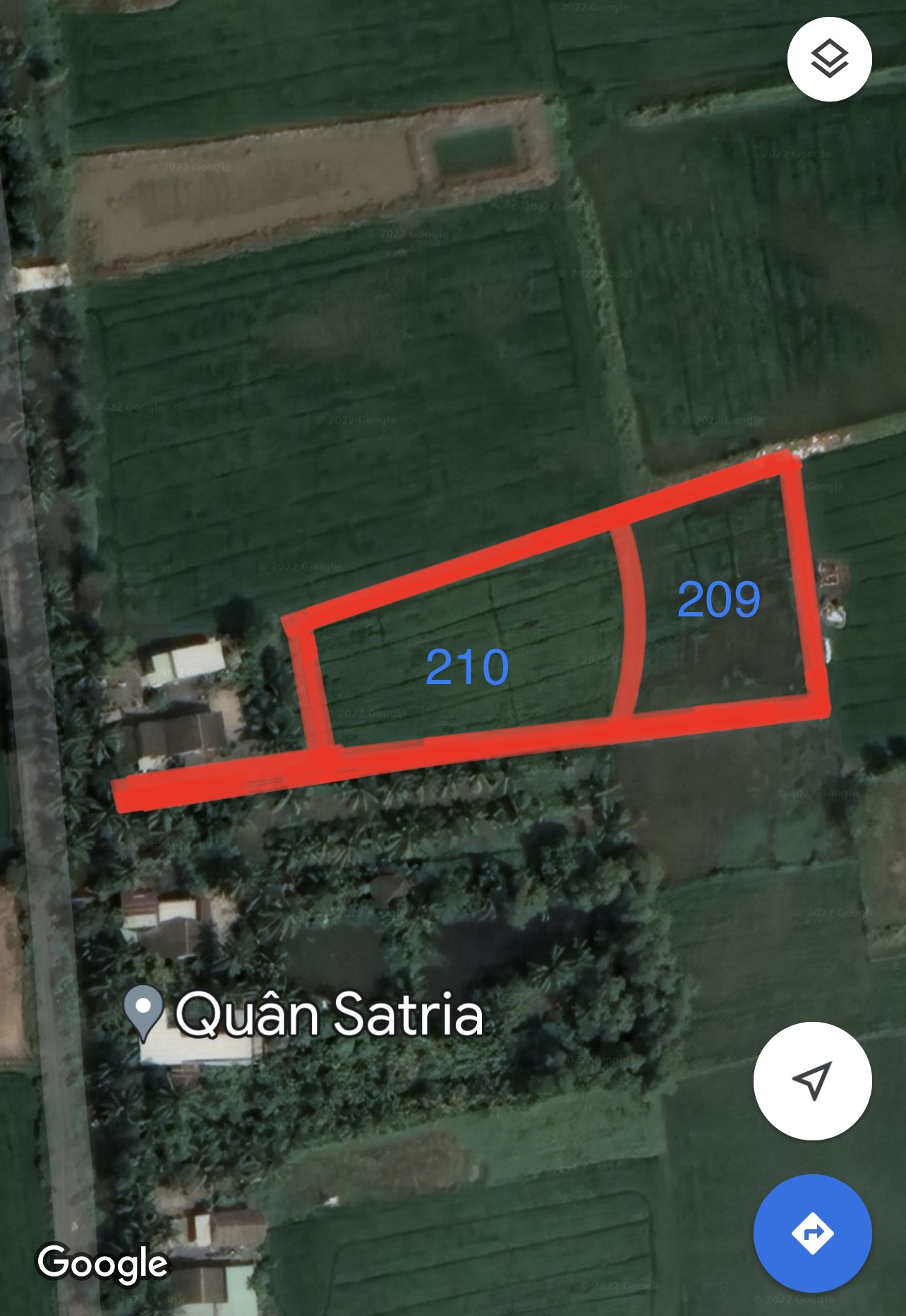Open the Quân Satria place marker

[x=144, y=1011]
